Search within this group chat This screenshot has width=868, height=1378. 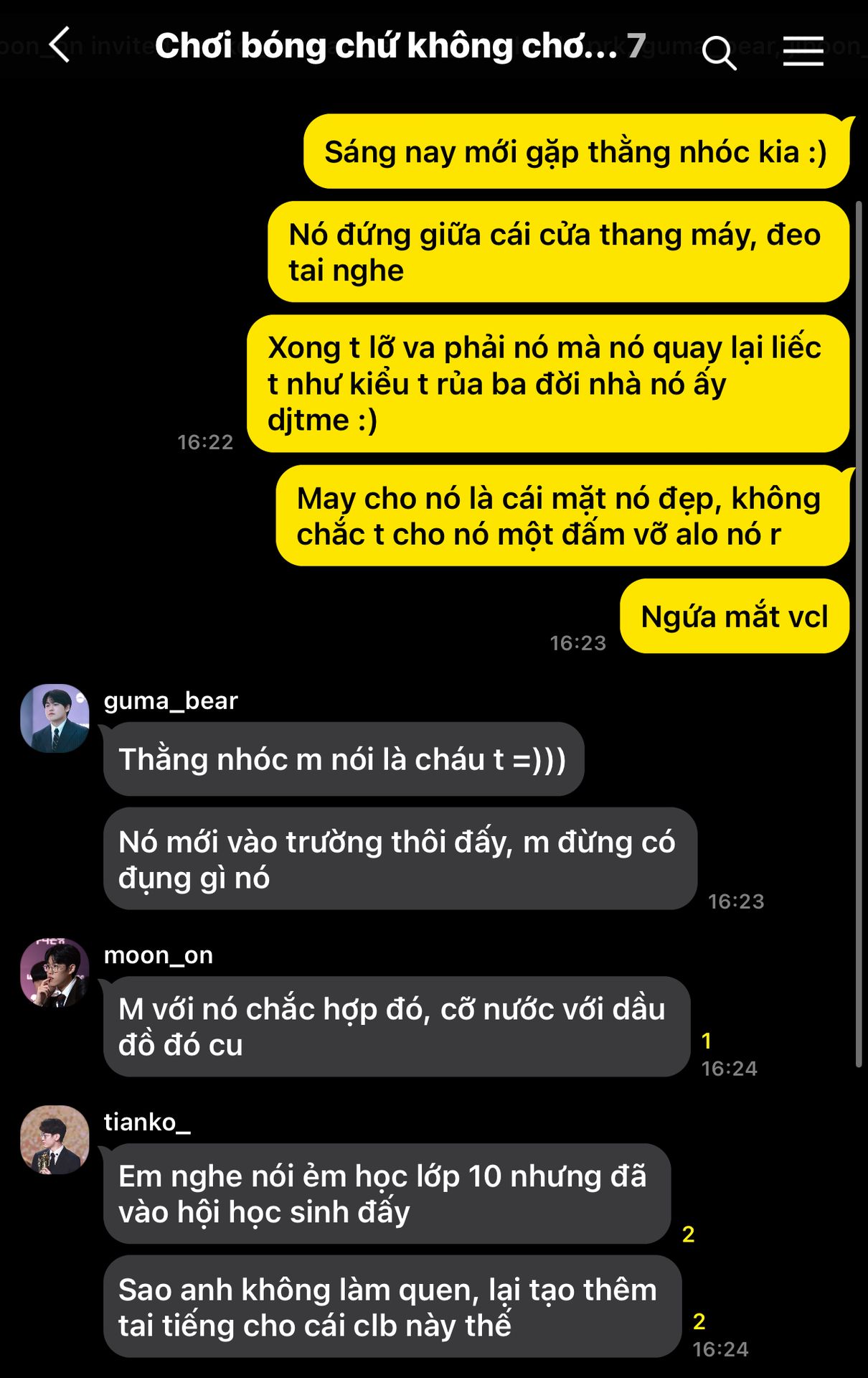[719, 52]
